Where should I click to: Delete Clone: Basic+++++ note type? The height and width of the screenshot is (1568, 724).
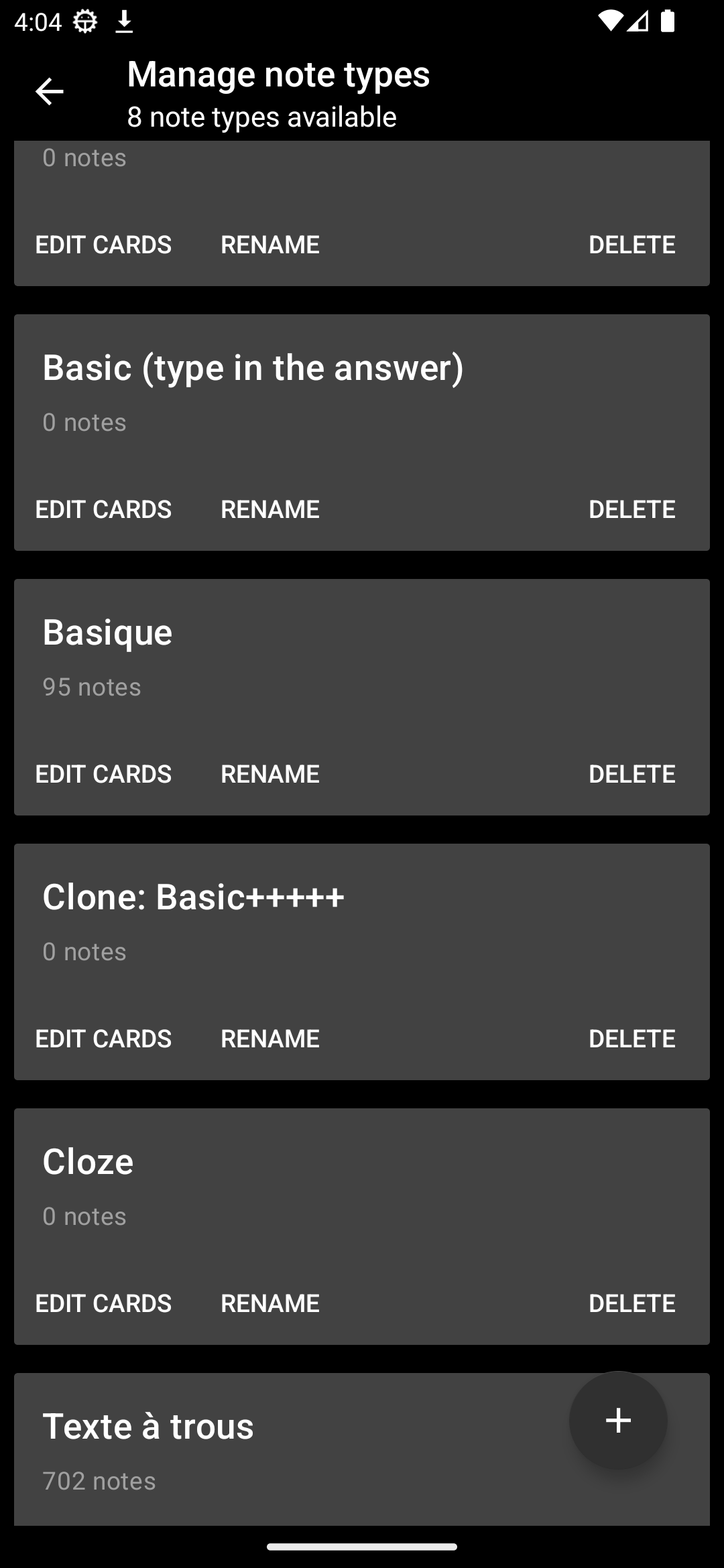pos(631,1039)
